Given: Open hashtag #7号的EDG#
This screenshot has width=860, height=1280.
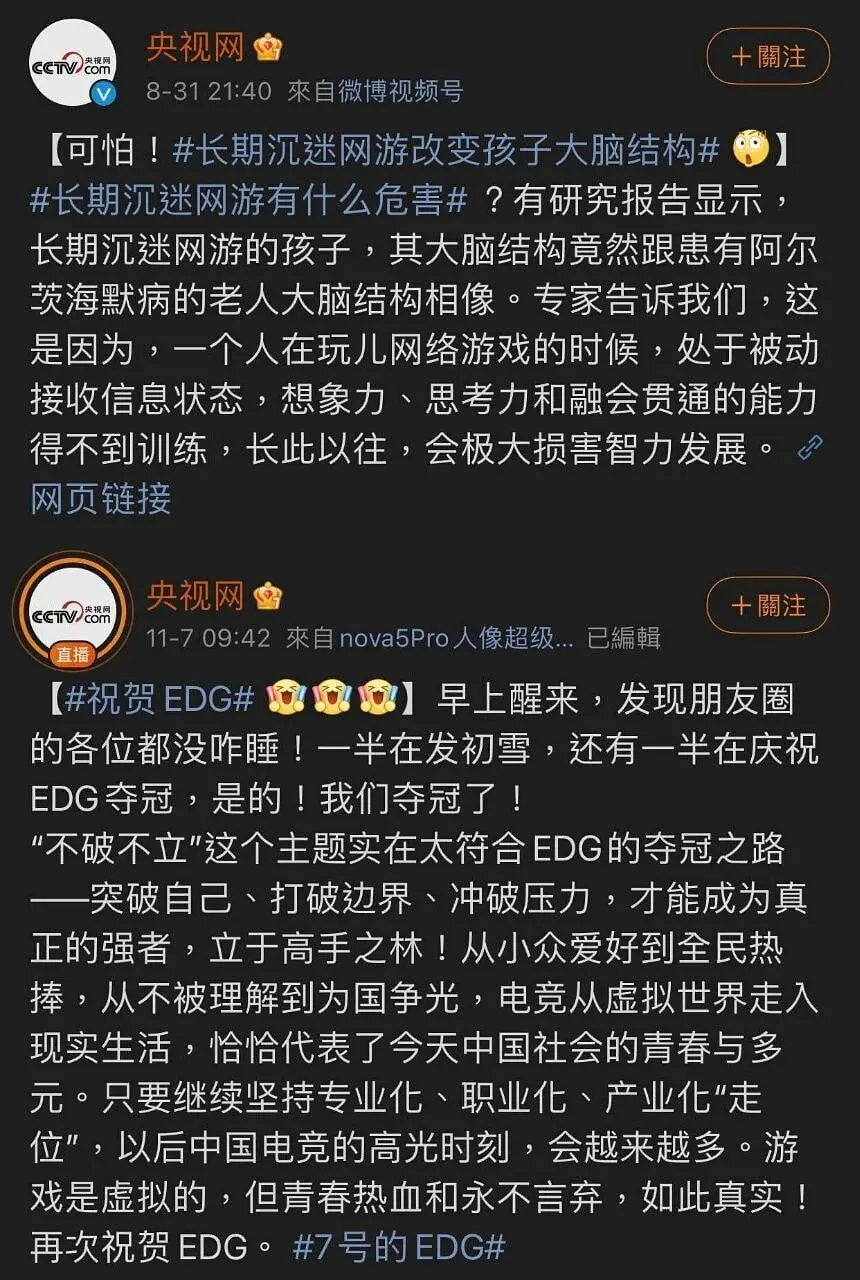Looking at the screenshot, I should (399, 1246).
